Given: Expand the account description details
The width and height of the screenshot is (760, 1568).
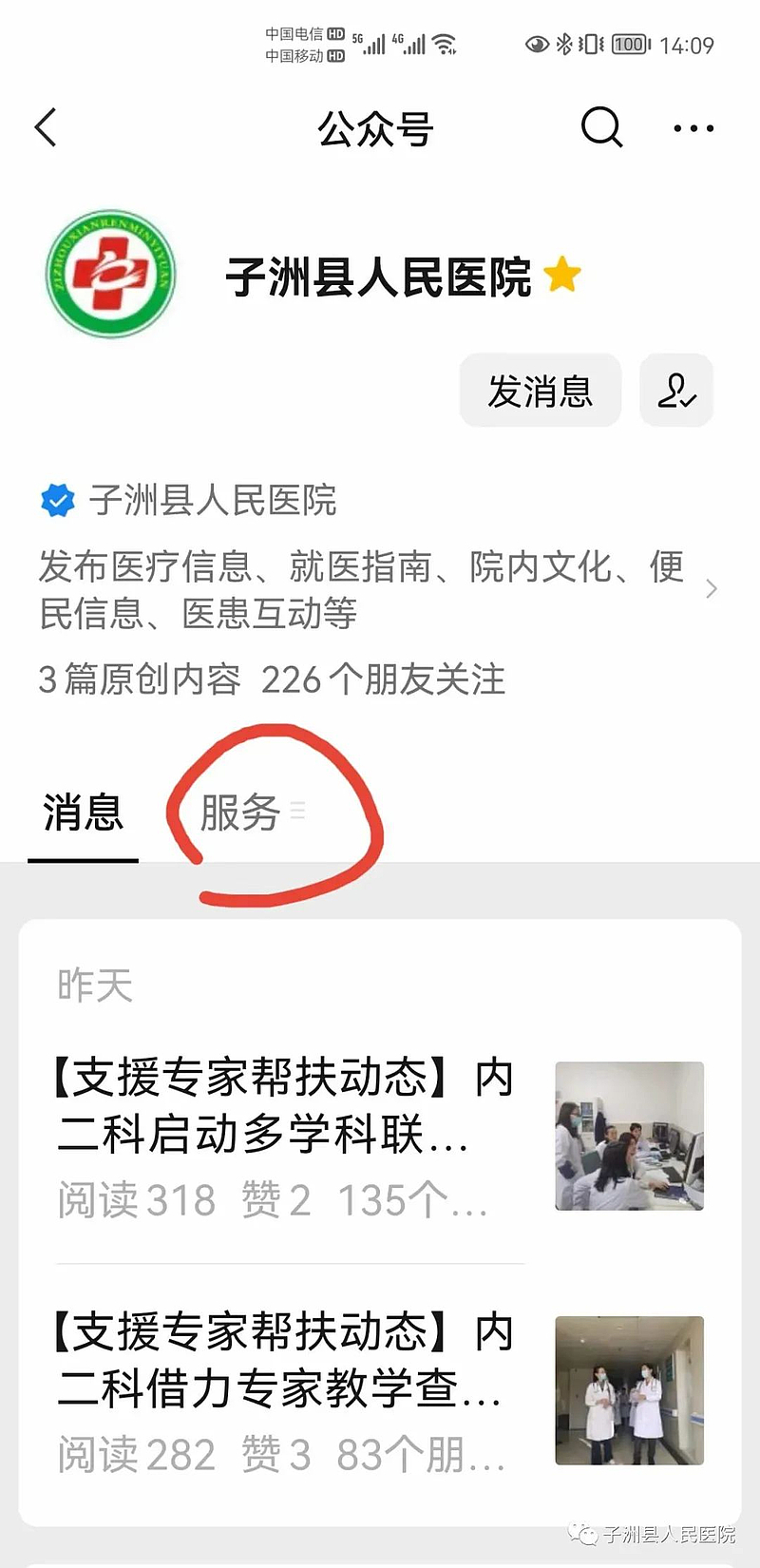Looking at the screenshot, I should tap(711, 589).
